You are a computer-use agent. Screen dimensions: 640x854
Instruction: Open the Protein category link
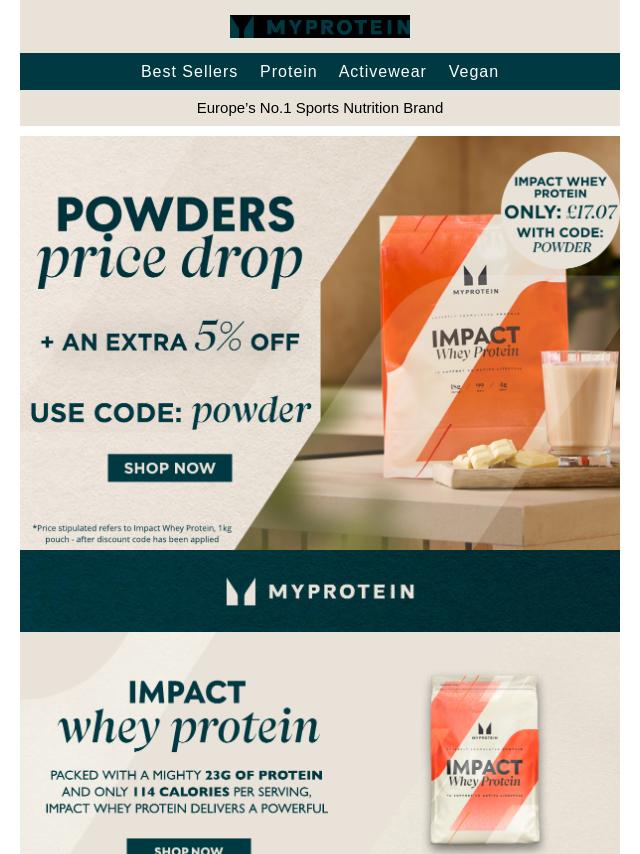[x=288, y=72]
